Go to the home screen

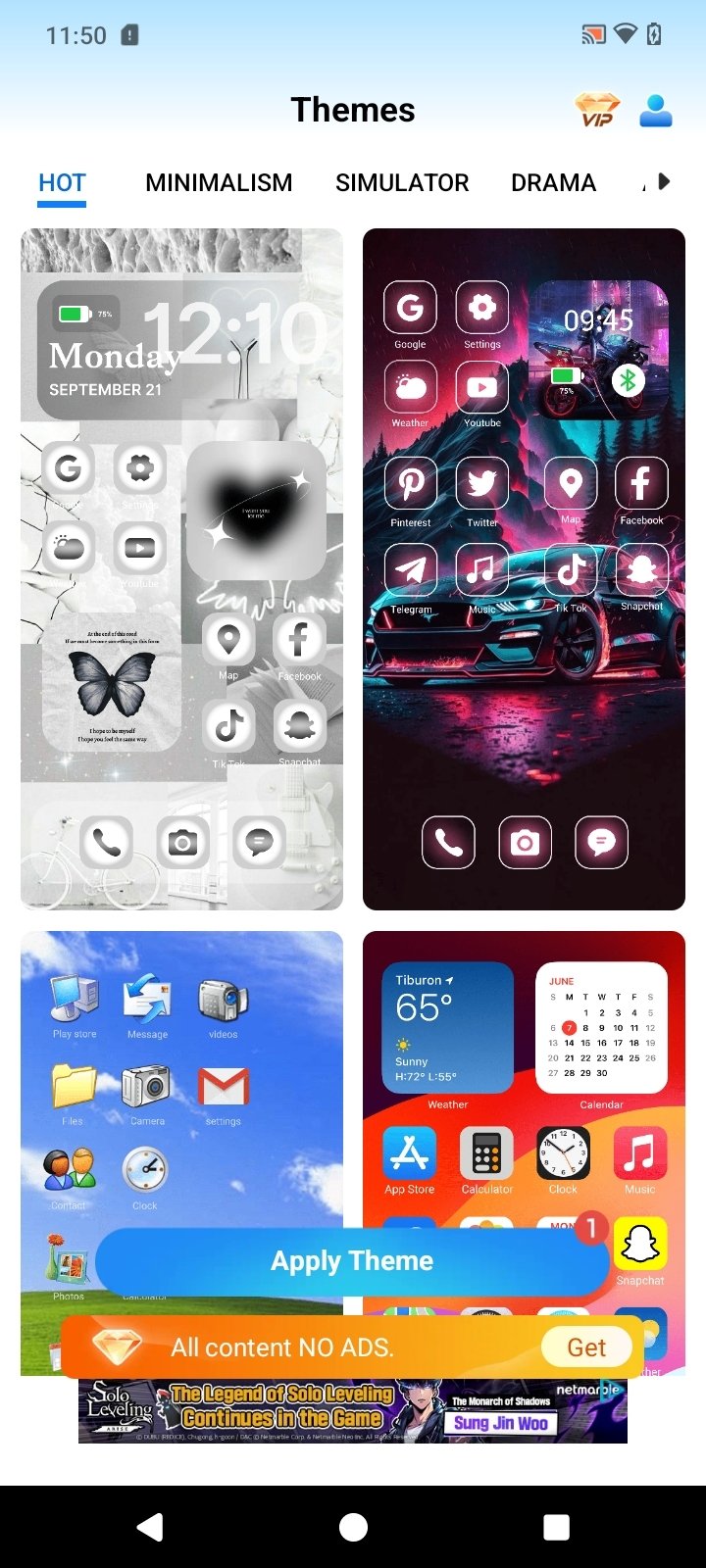(x=353, y=1527)
